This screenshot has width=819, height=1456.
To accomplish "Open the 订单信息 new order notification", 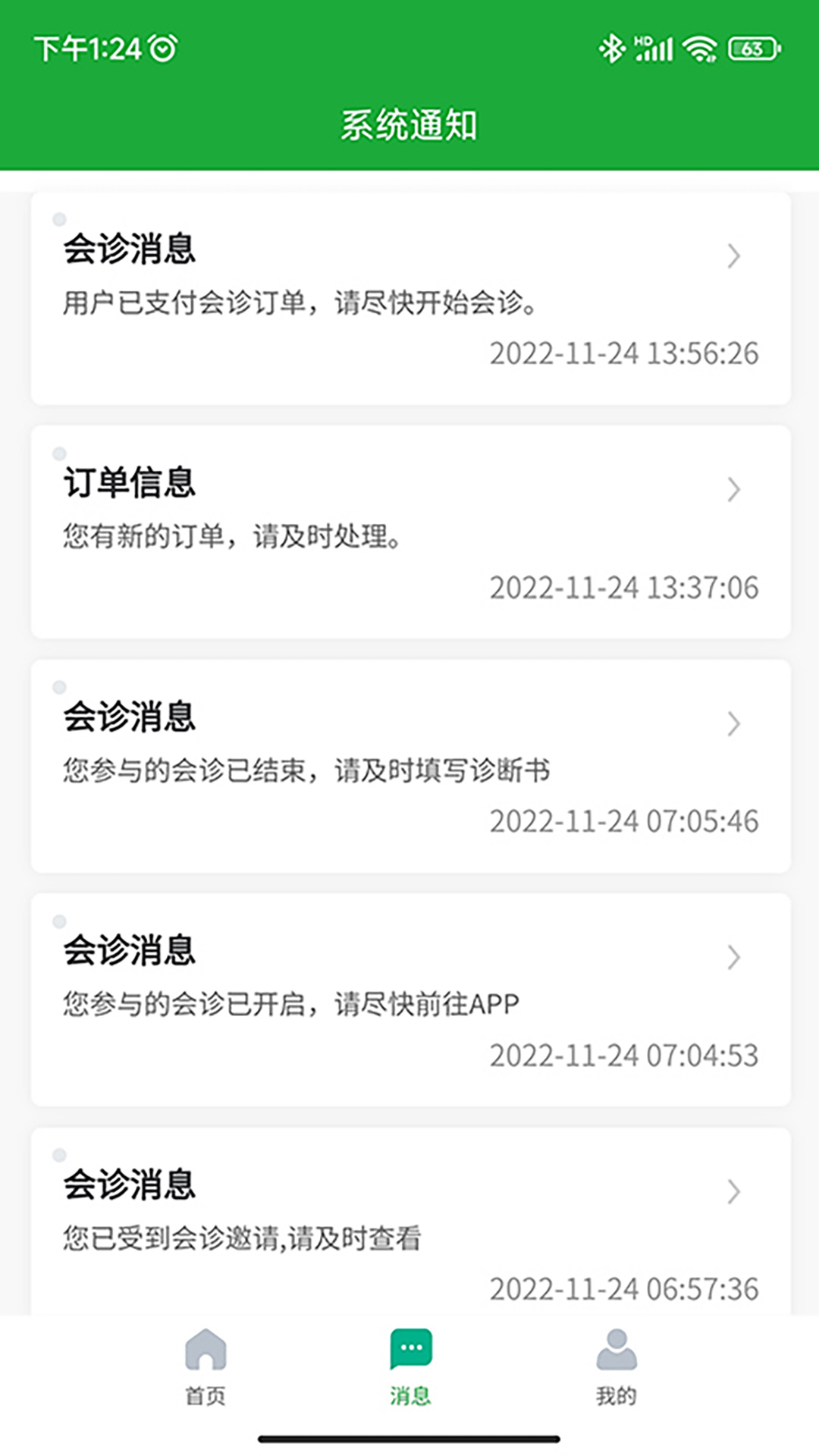I will (x=410, y=532).
